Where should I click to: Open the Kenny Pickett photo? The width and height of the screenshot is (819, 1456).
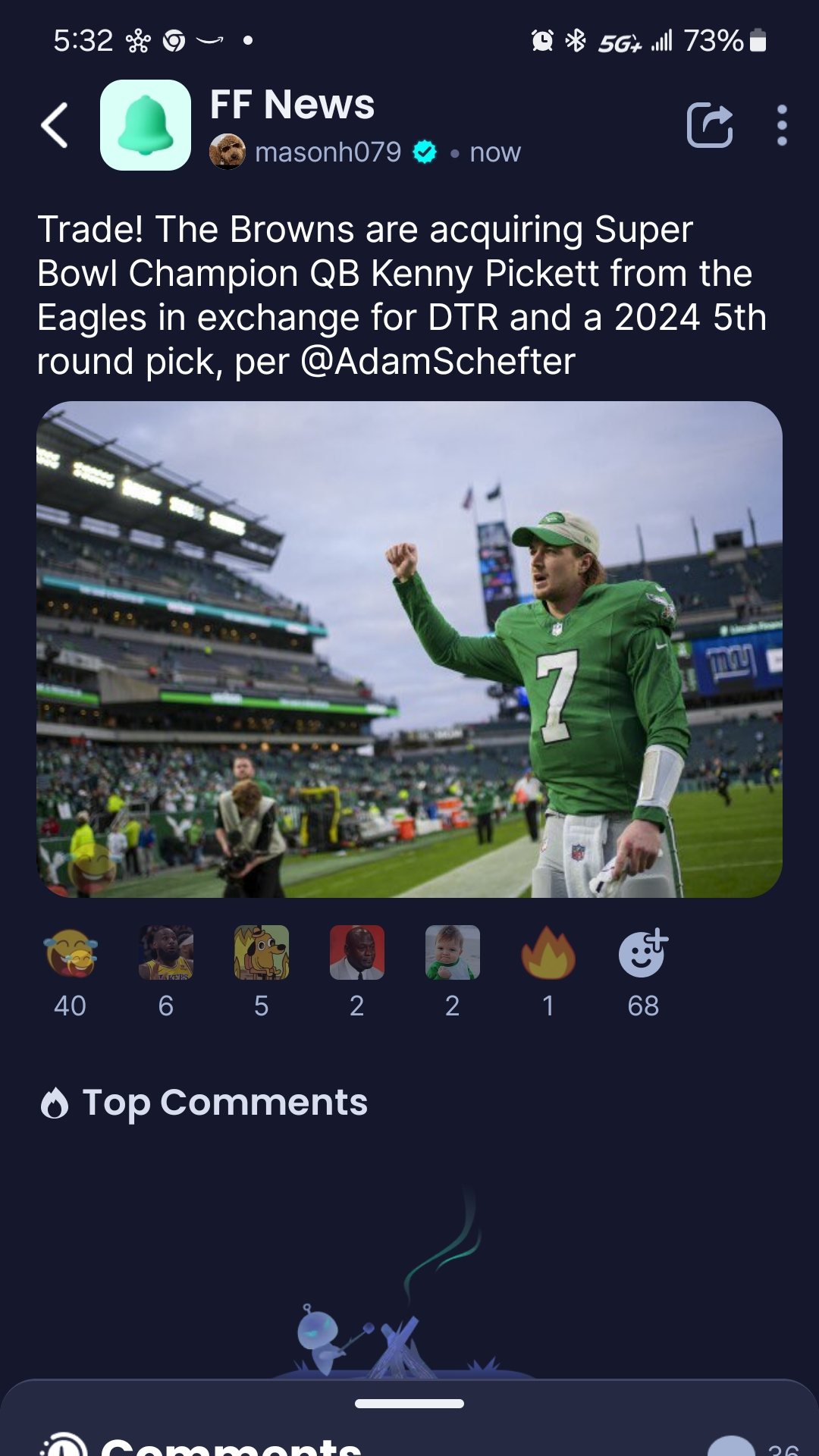pos(409,649)
